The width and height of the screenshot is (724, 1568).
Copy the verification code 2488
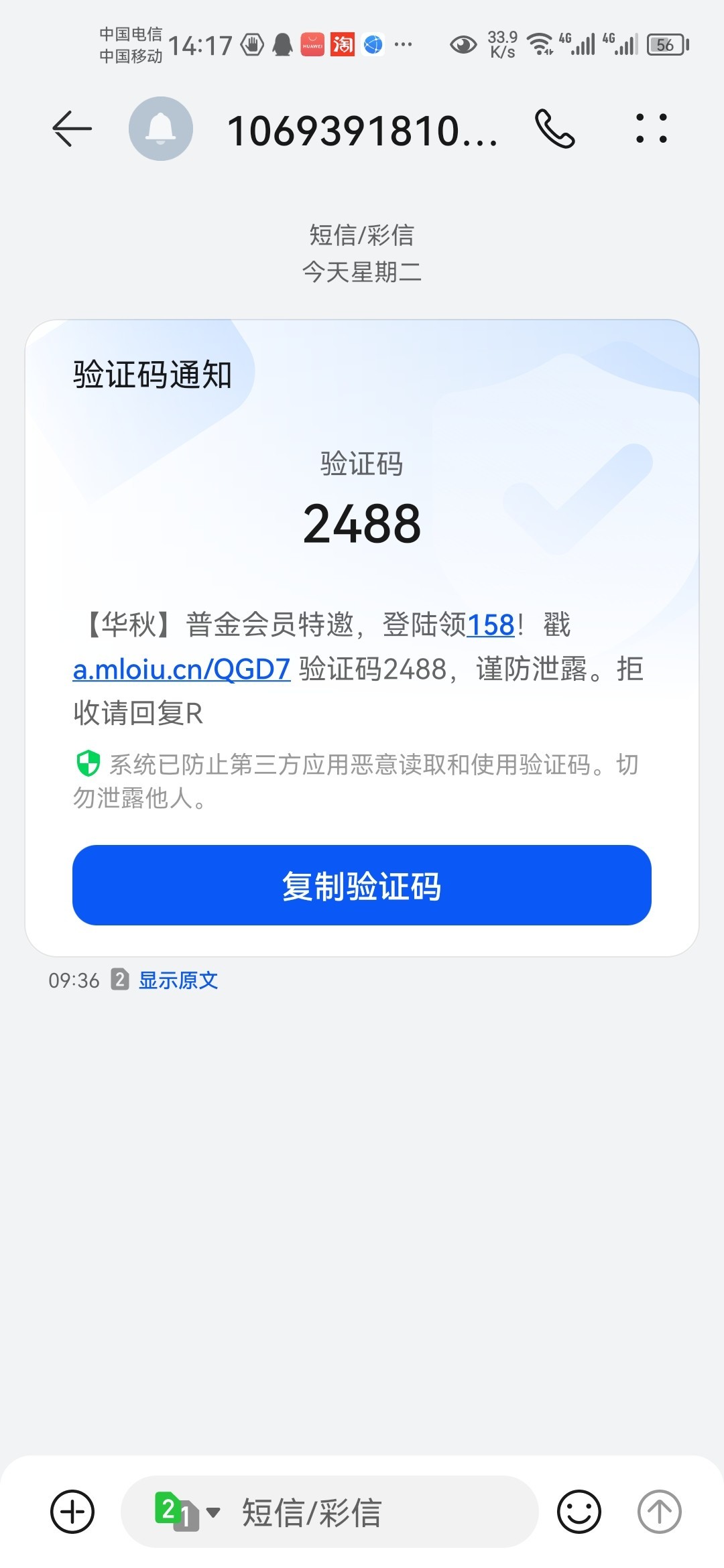pyautogui.click(x=362, y=885)
